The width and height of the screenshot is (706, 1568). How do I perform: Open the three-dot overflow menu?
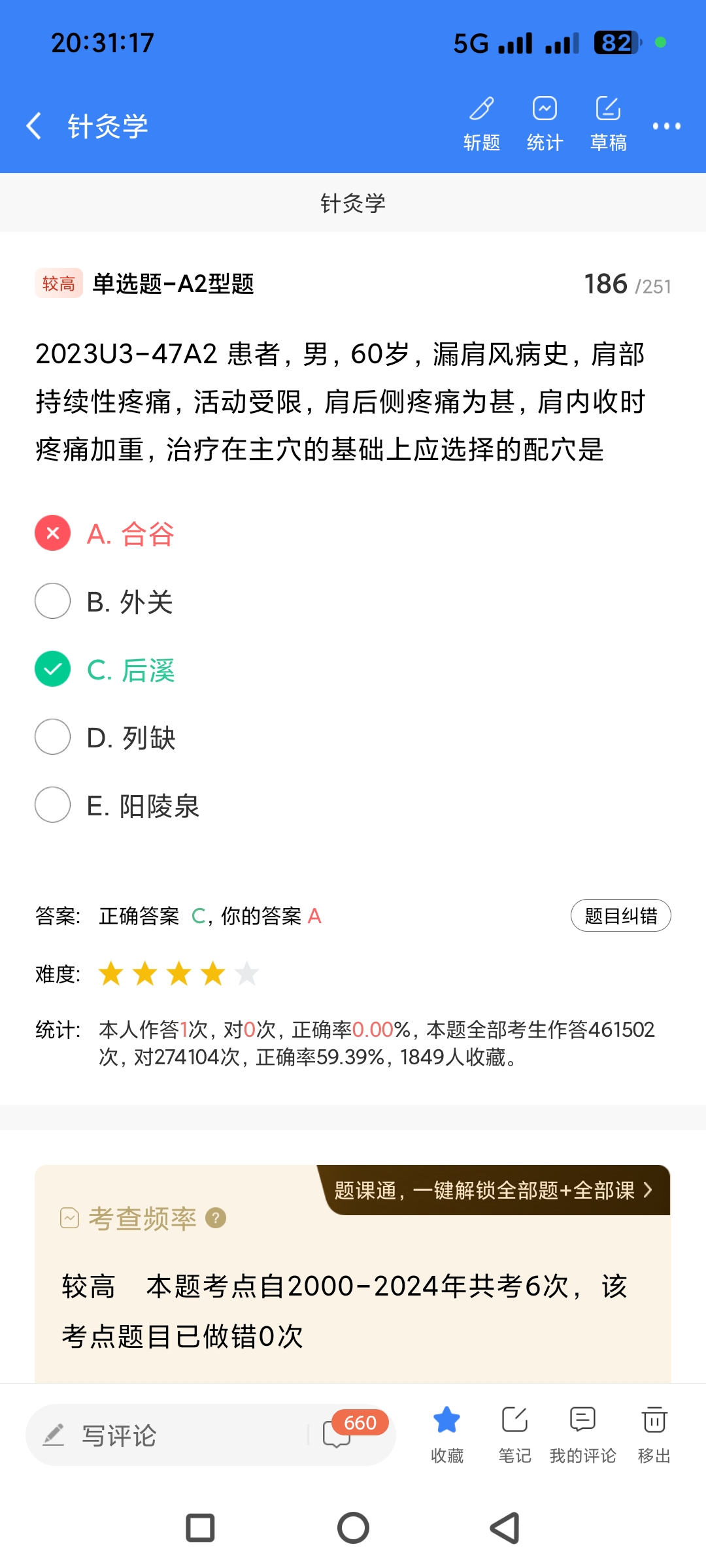[666, 125]
